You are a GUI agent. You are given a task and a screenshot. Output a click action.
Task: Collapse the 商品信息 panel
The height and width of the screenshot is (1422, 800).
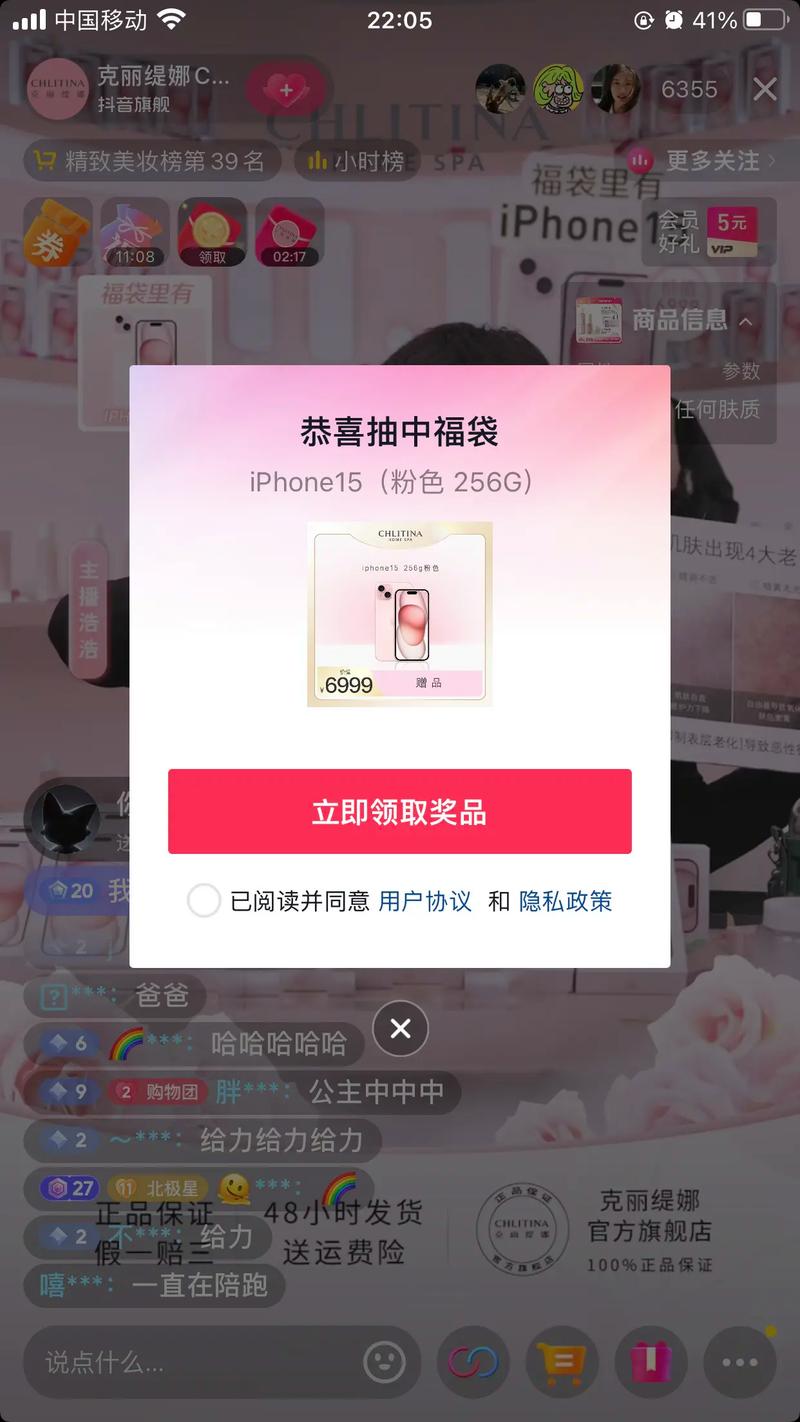pos(746,321)
